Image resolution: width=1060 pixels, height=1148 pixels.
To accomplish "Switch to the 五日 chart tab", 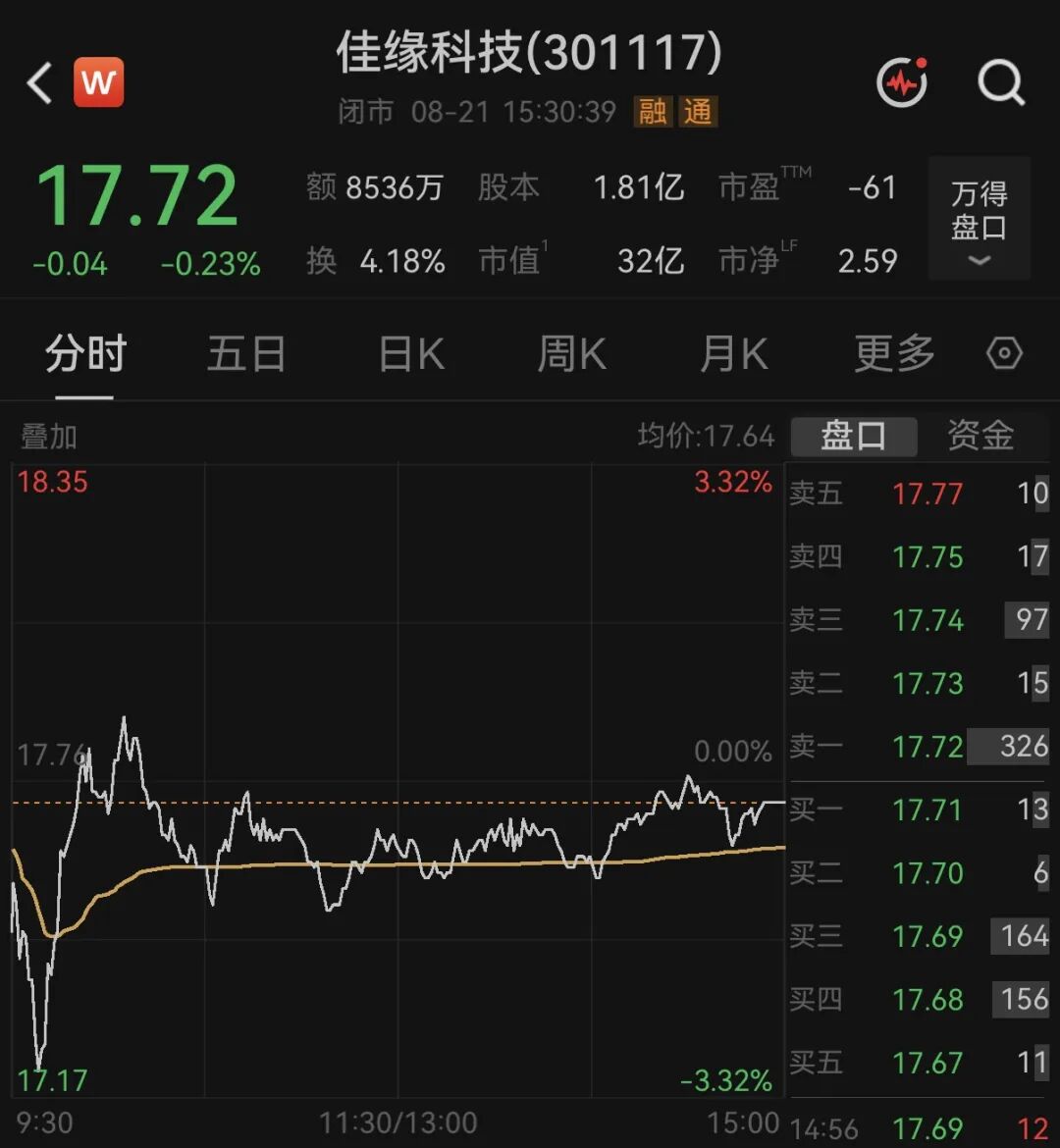I will [x=247, y=354].
